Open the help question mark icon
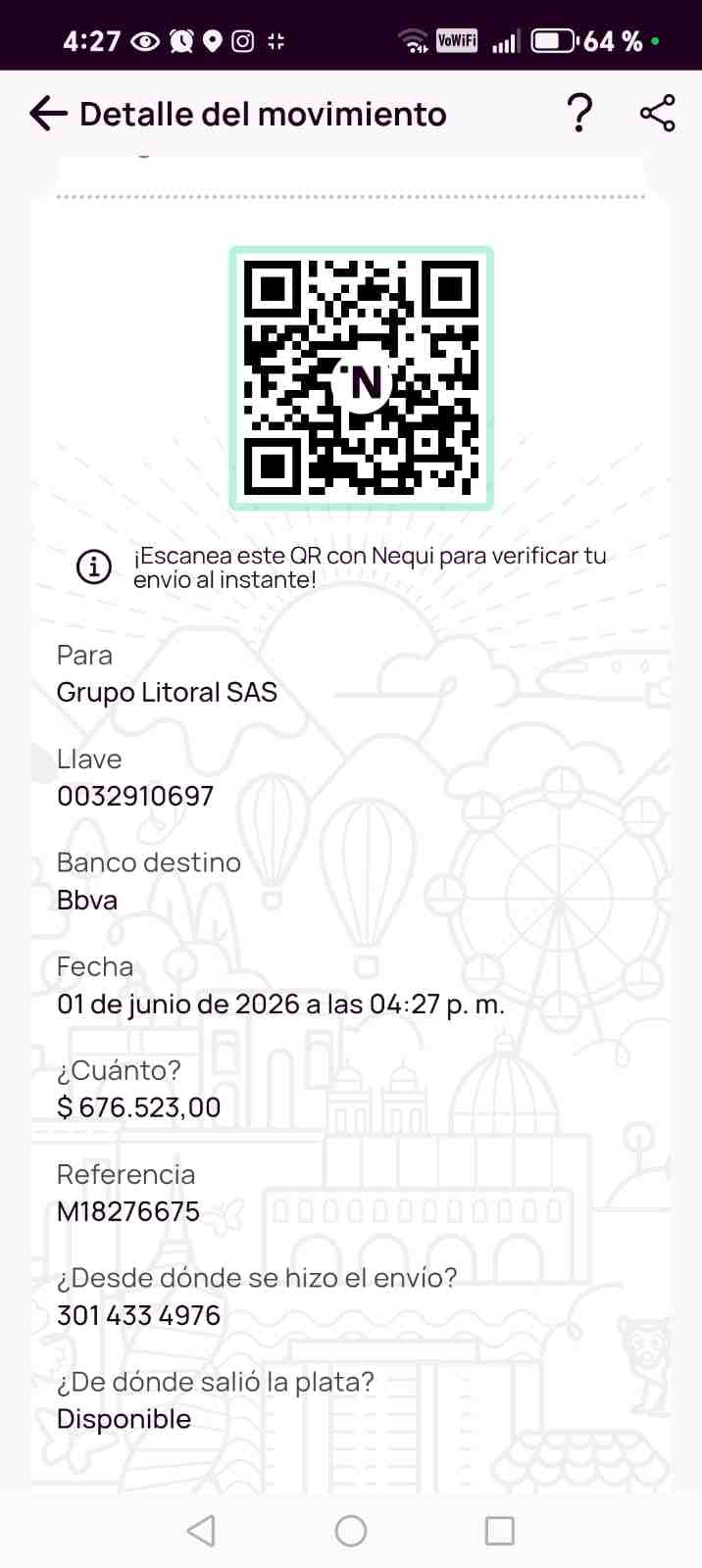Image resolution: width=702 pixels, height=1568 pixels. (x=580, y=114)
